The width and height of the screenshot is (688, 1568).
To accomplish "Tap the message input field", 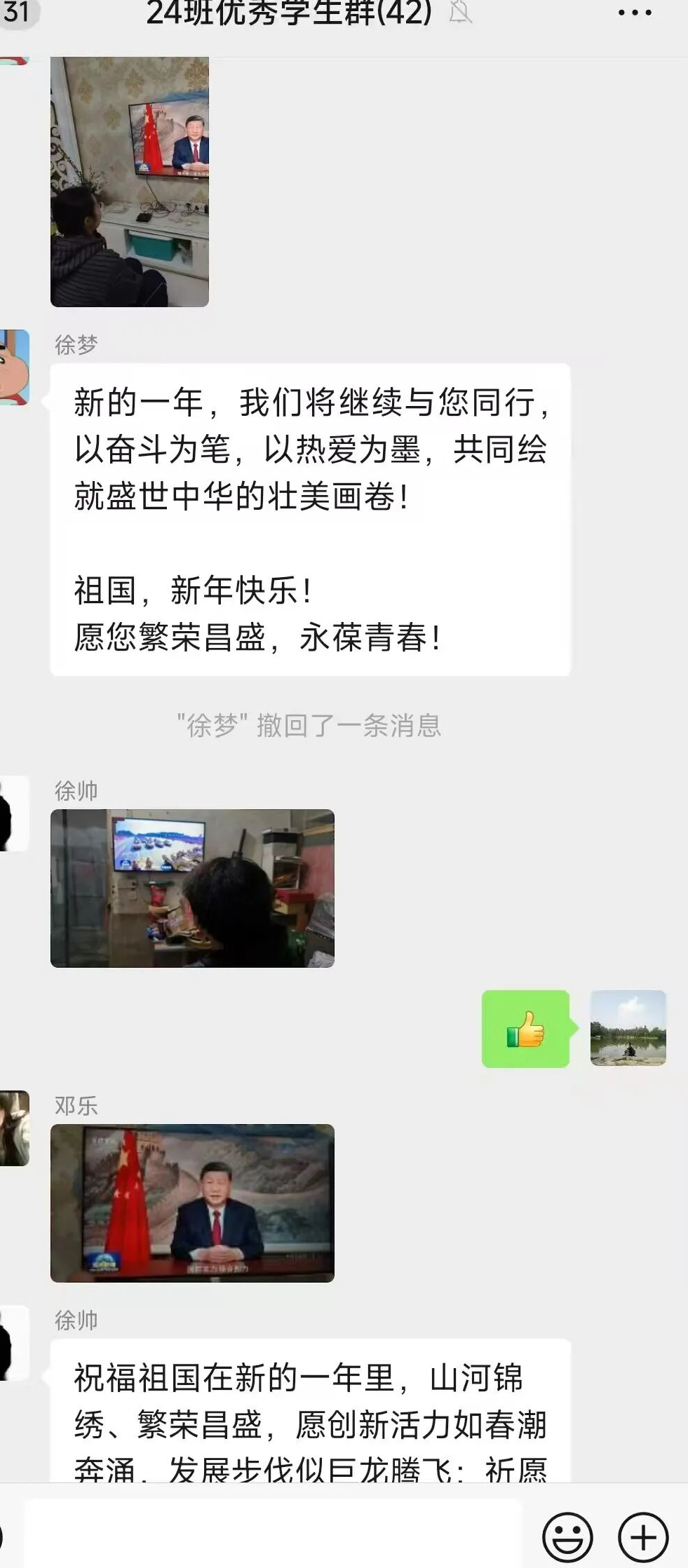I will pyautogui.click(x=274, y=1536).
